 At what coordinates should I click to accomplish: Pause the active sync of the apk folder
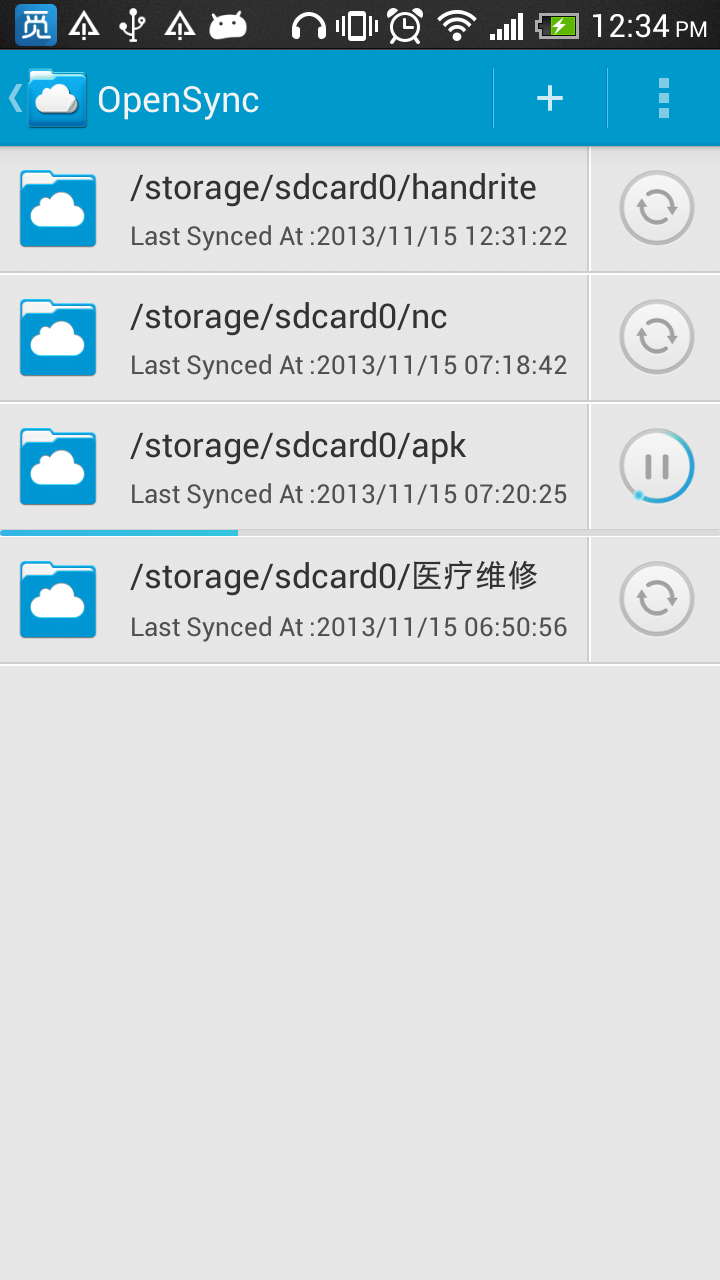[655, 466]
